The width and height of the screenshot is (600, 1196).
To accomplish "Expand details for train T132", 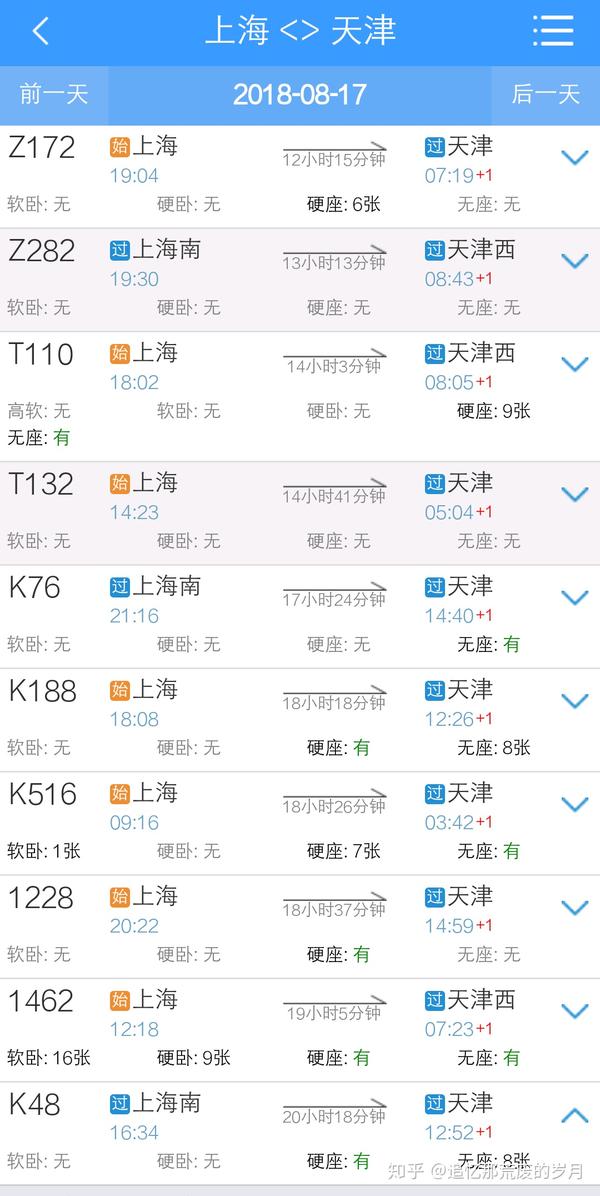I will [x=575, y=494].
